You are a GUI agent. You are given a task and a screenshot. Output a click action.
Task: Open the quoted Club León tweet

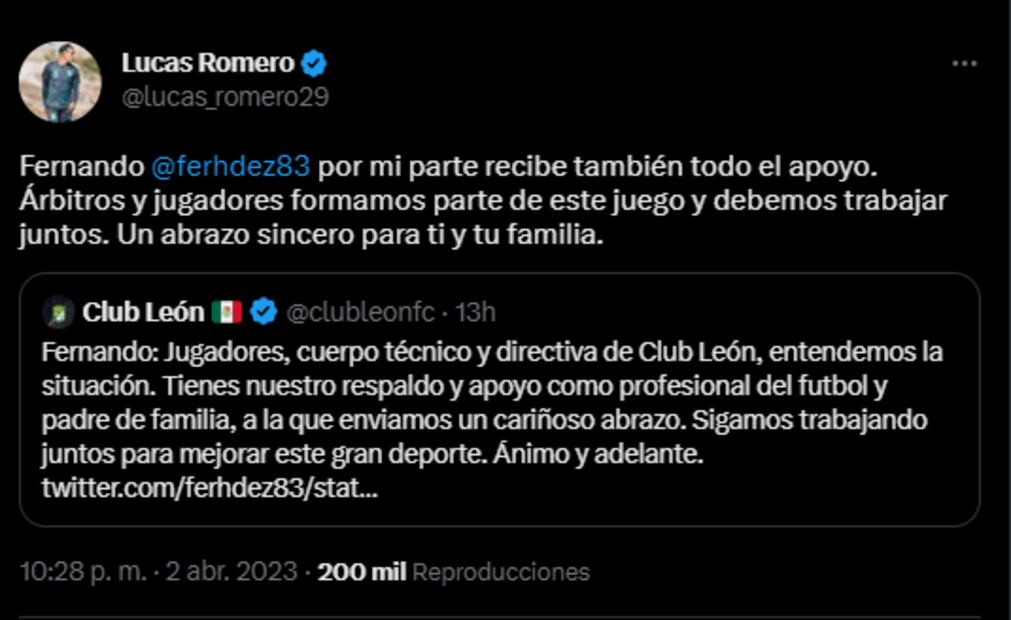click(498, 400)
